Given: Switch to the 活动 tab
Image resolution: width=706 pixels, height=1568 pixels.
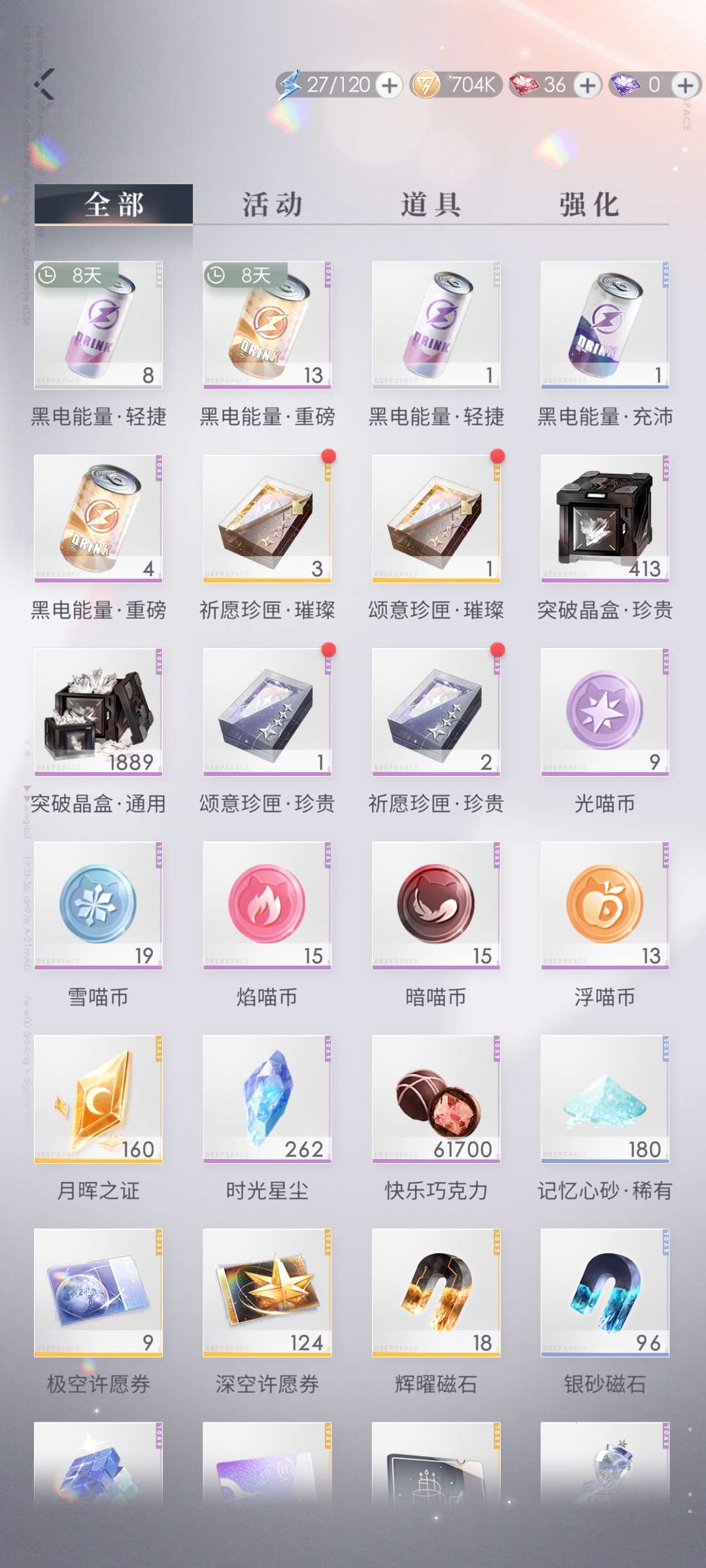Looking at the screenshot, I should coord(272,204).
